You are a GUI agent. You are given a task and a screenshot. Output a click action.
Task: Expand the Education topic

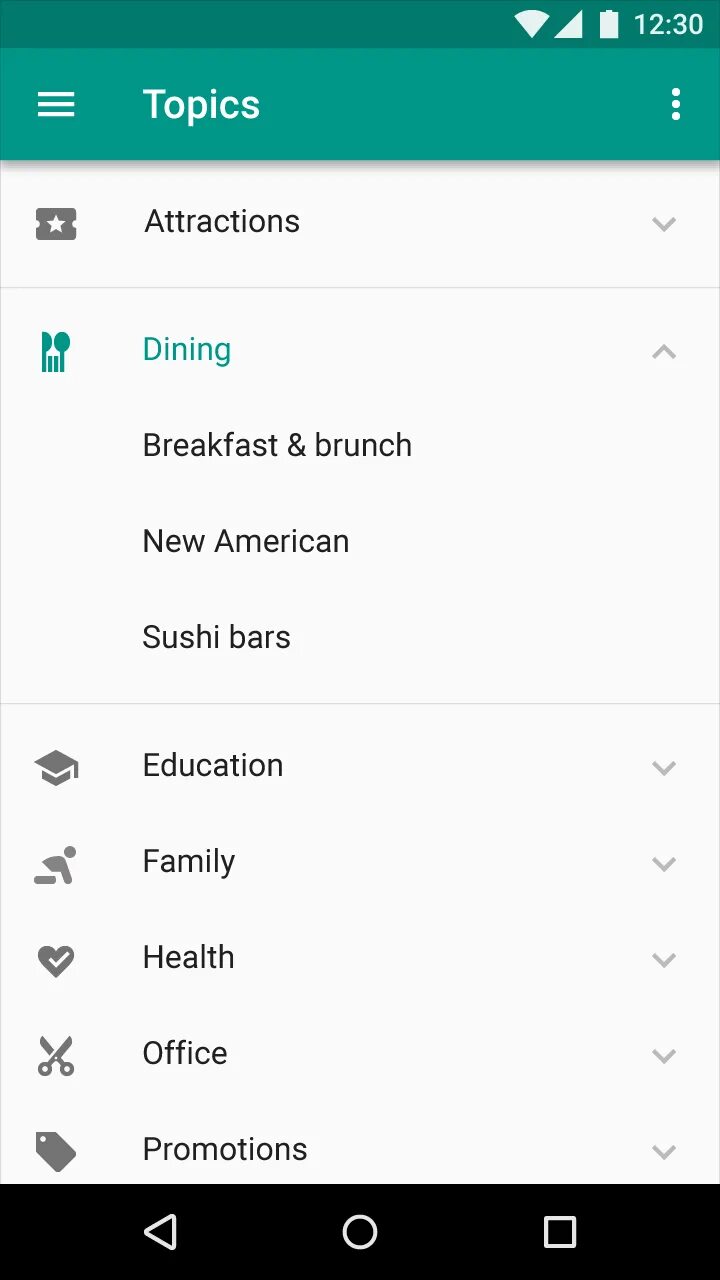[664, 767]
